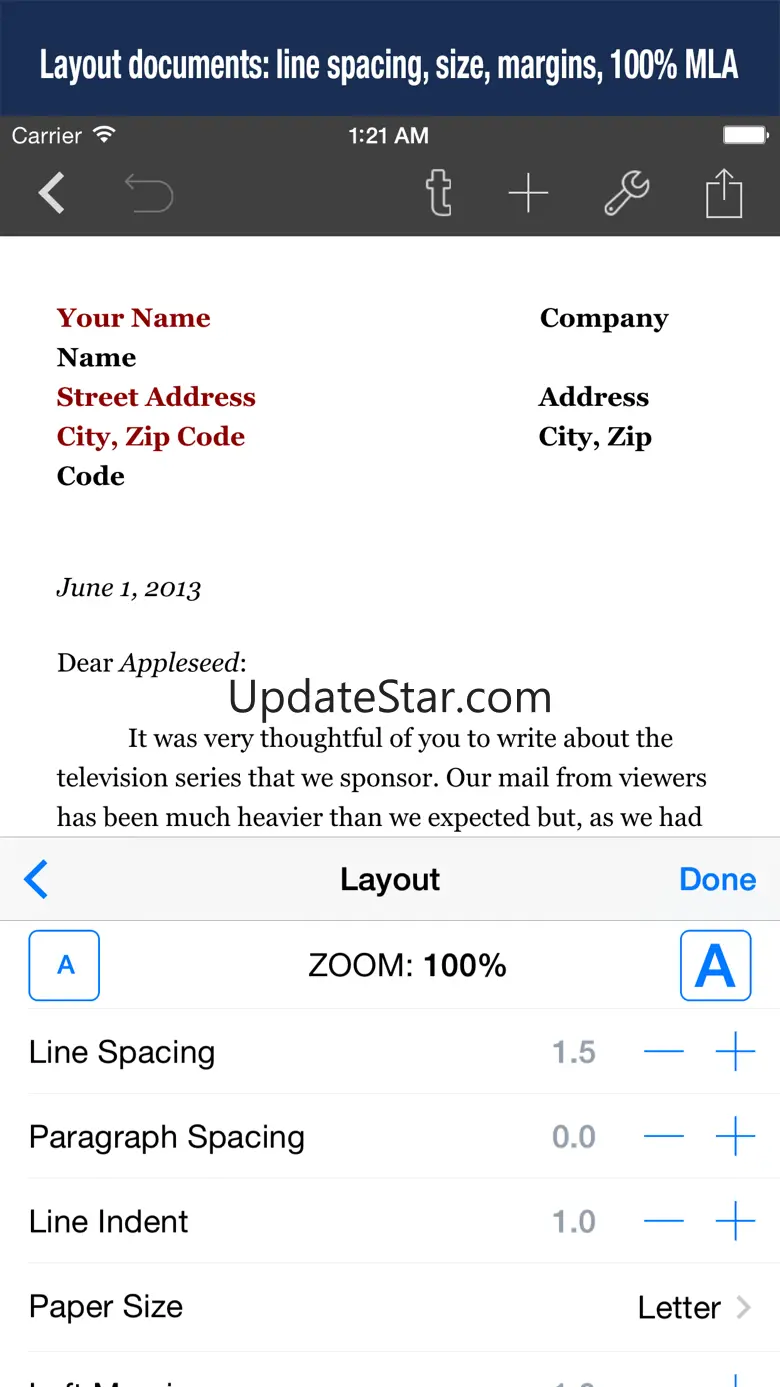Decrease Paragraph Spacing value
Image resolution: width=780 pixels, height=1387 pixels.
pos(663,1137)
